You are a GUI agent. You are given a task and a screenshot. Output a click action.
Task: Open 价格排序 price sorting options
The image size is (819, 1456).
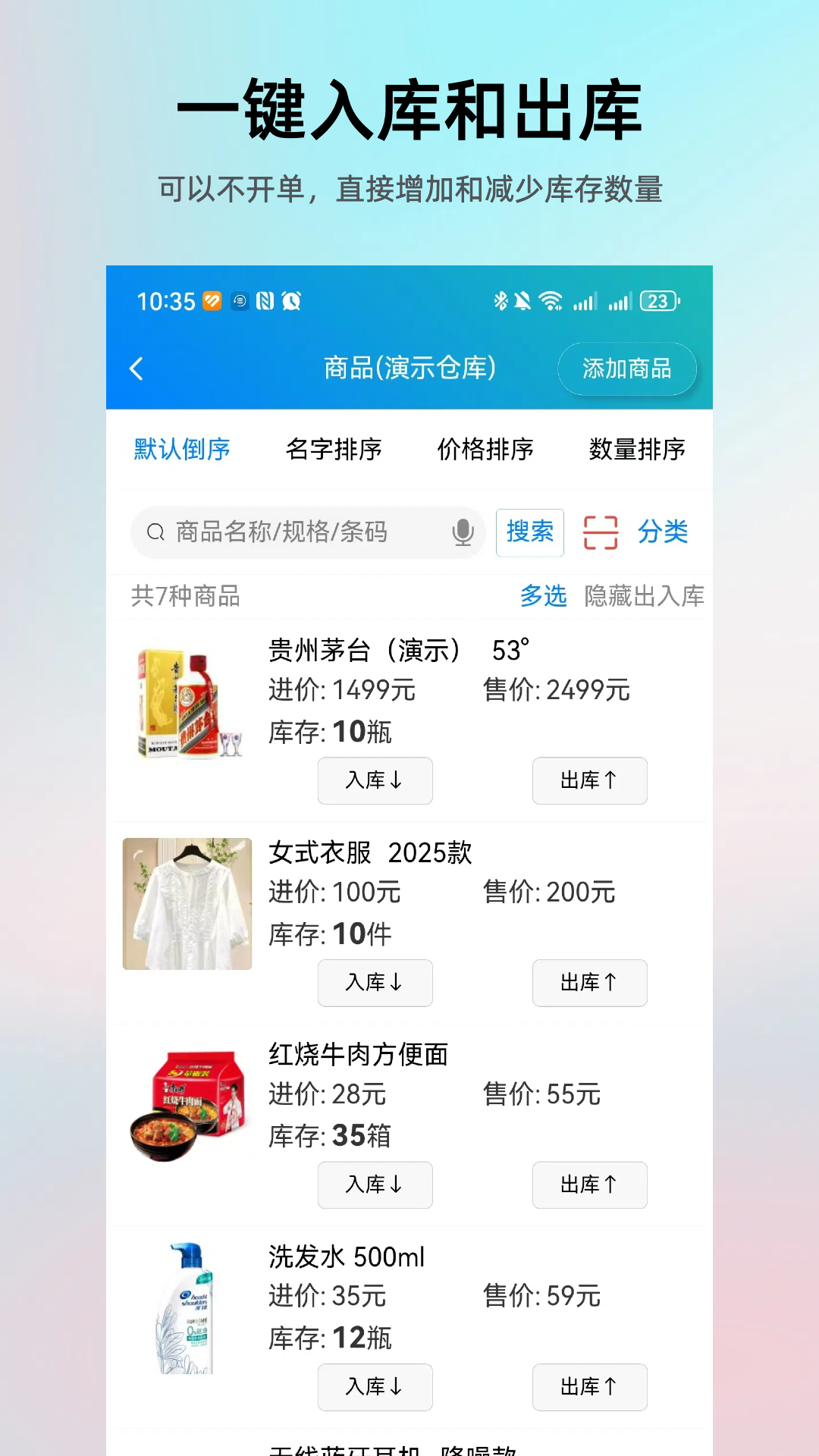click(x=485, y=449)
